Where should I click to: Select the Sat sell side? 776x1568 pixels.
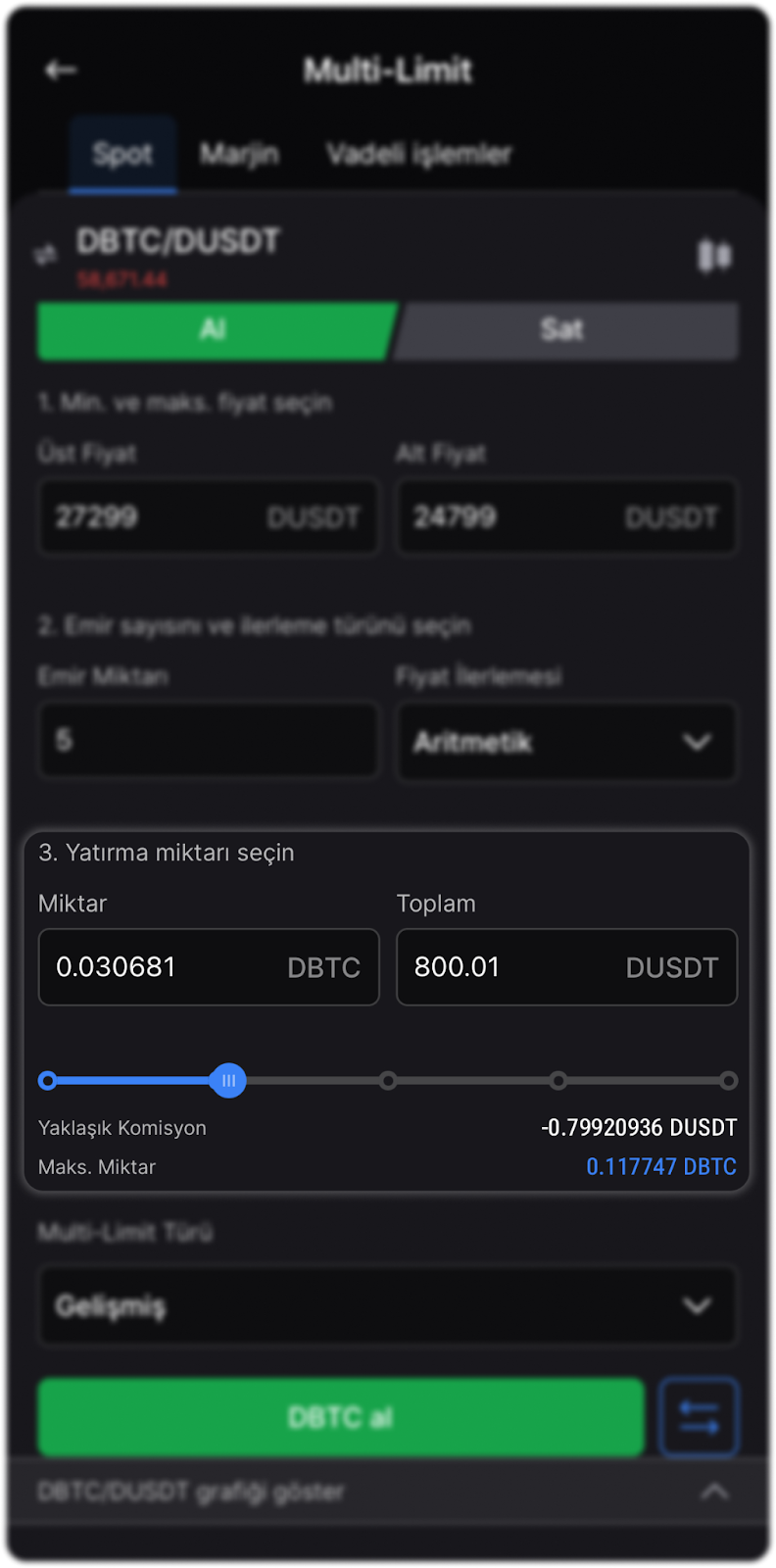pyautogui.click(x=564, y=329)
